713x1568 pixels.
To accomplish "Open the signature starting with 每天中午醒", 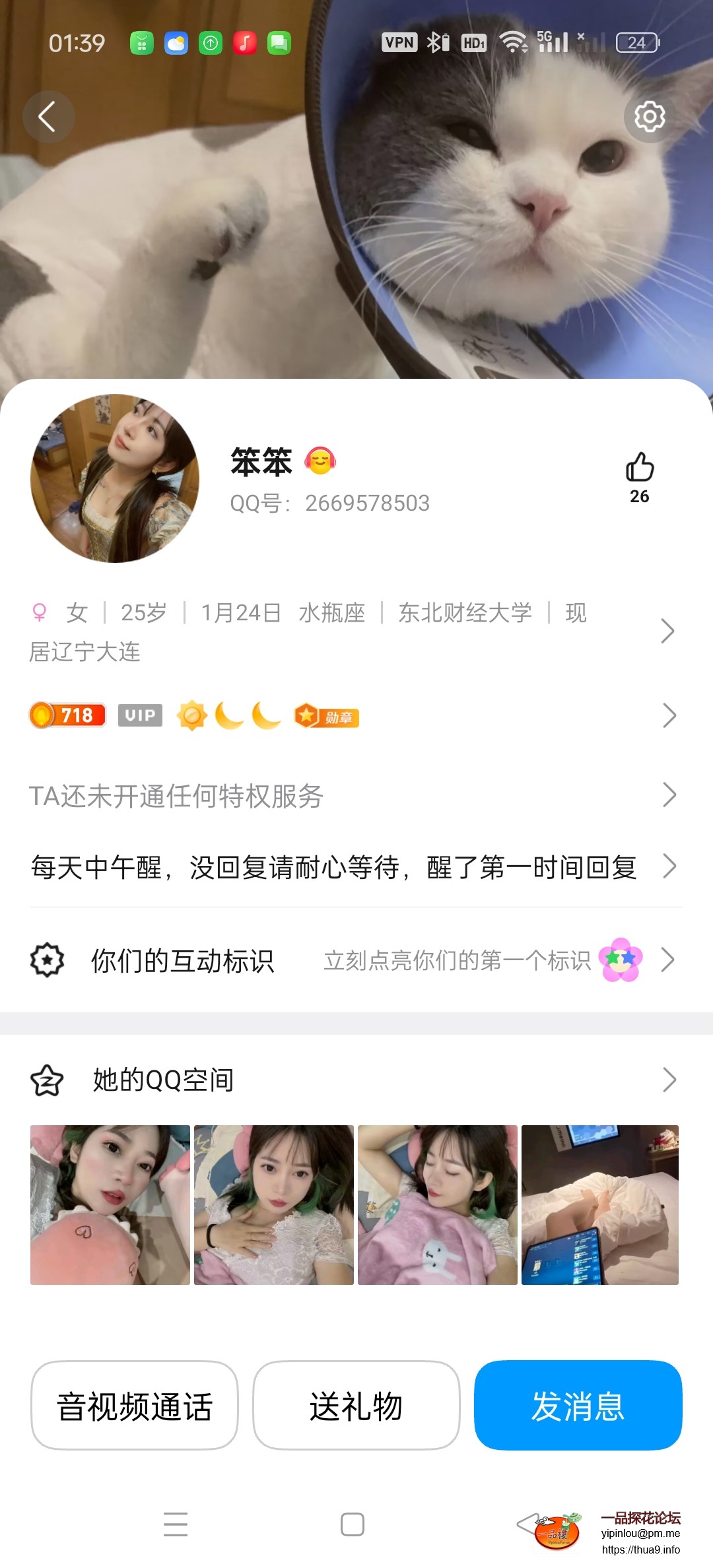I will pyautogui.click(x=350, y=867).
